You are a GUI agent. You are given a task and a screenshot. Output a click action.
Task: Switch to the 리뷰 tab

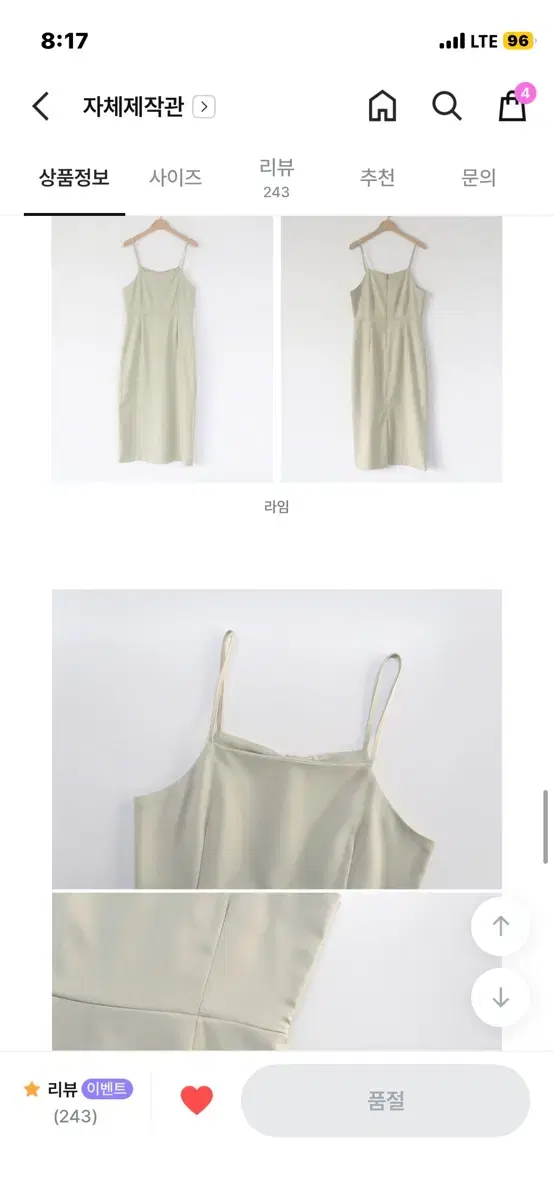point(276,178)
